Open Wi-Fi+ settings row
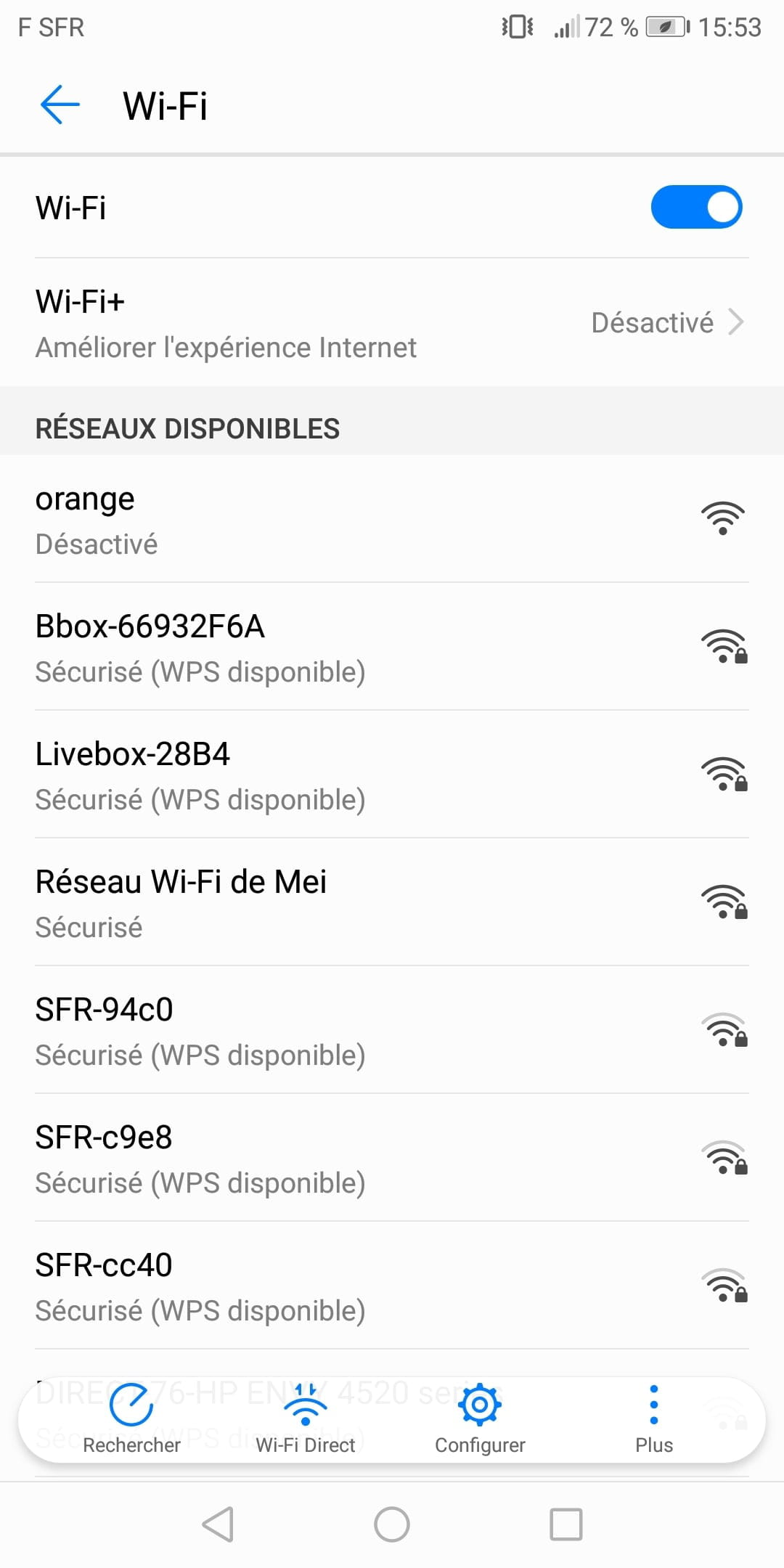This screenshot has width=784, height=1568. 392,322
